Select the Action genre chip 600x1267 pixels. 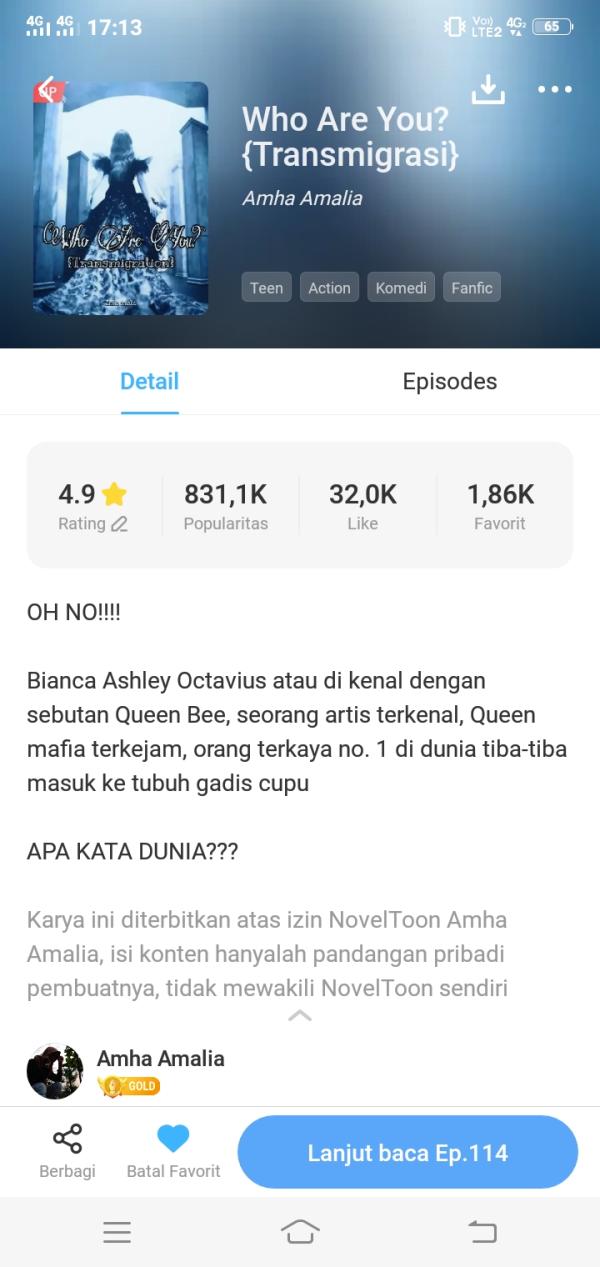[x=329, y=288]
